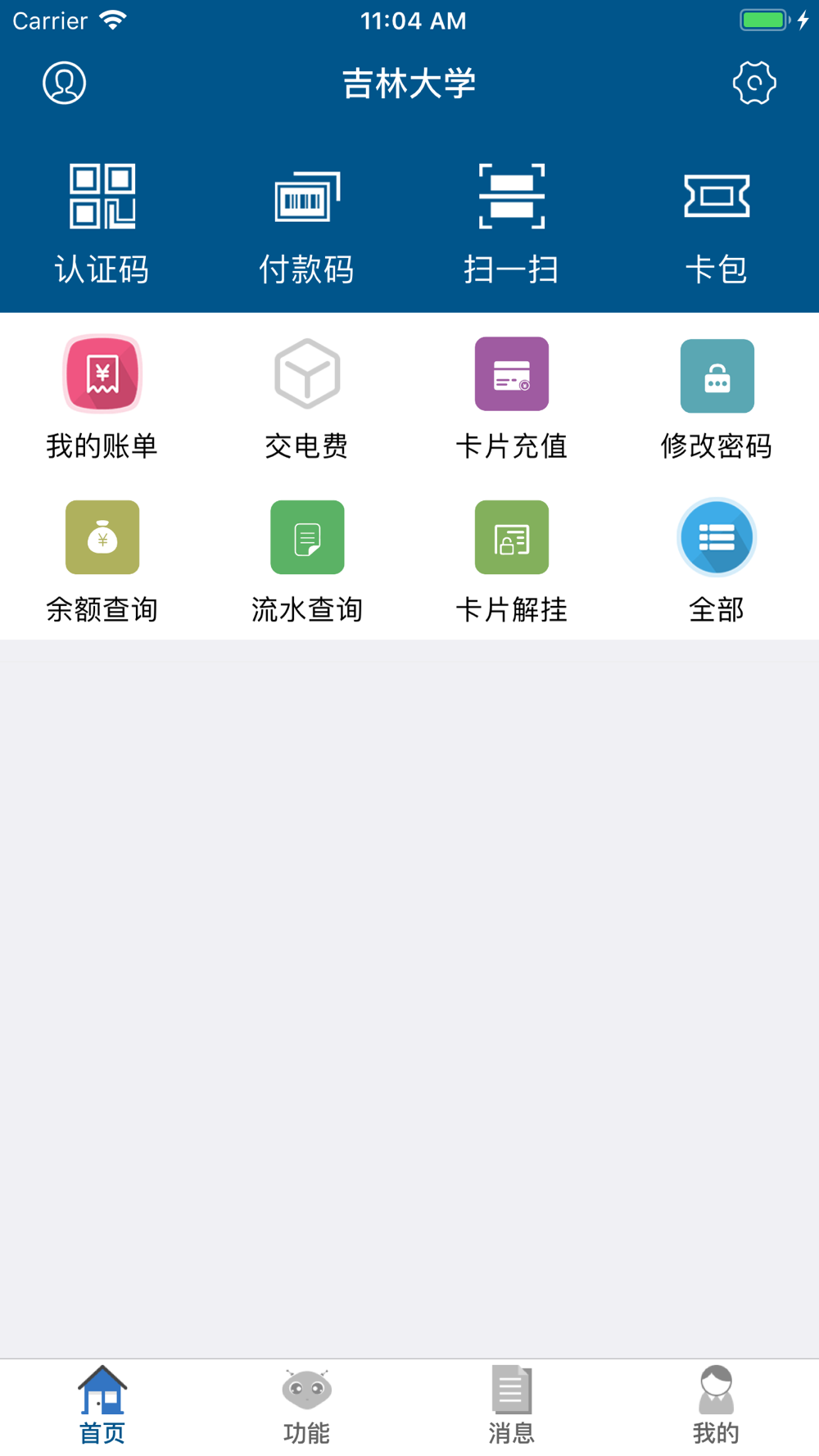Switch to the 首页 tab
The height and width of the screenshot is (1456, 819).
point(102,1405)
